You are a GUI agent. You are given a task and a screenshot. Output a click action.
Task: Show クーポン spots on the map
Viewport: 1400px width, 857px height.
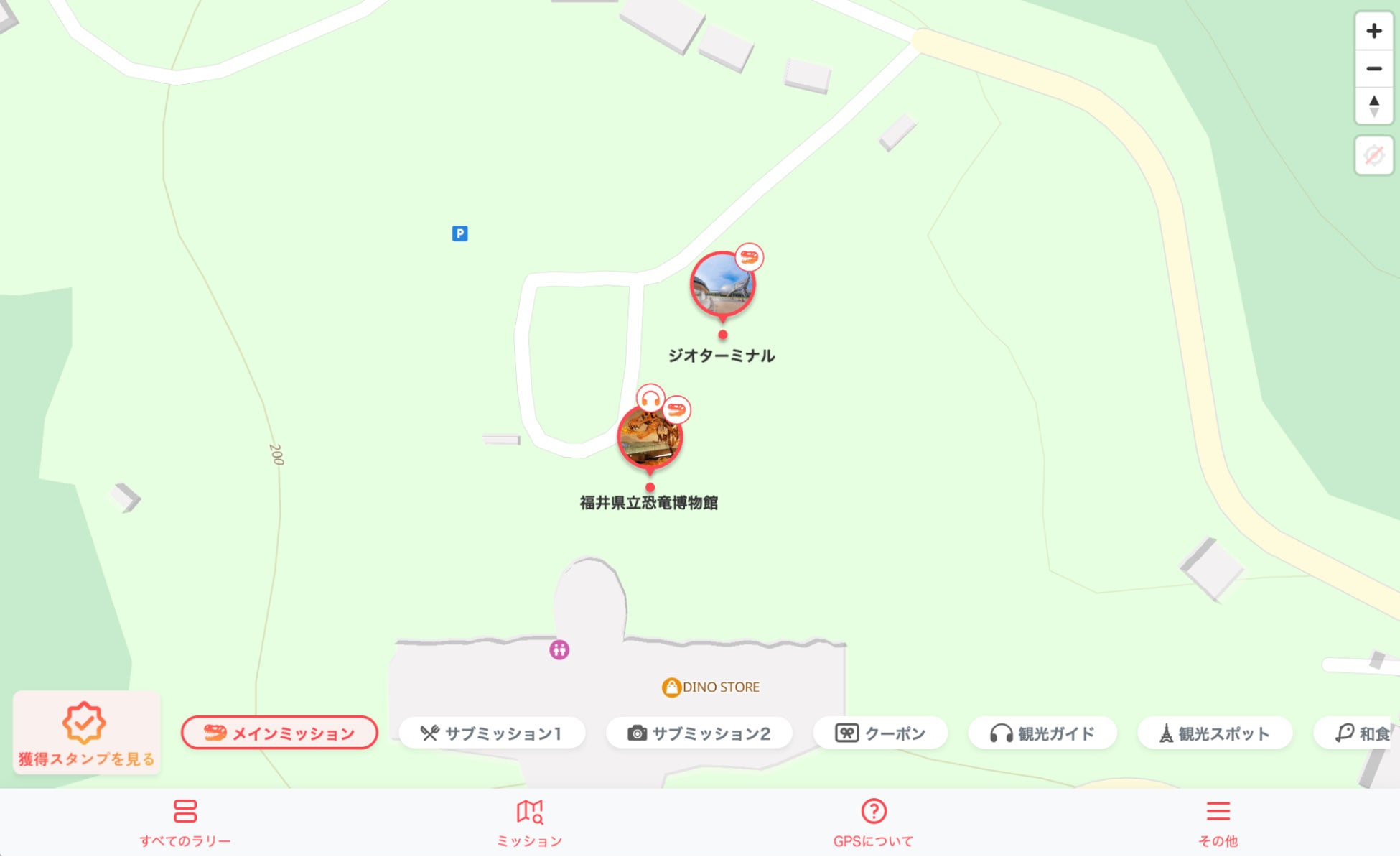[880, 733]
